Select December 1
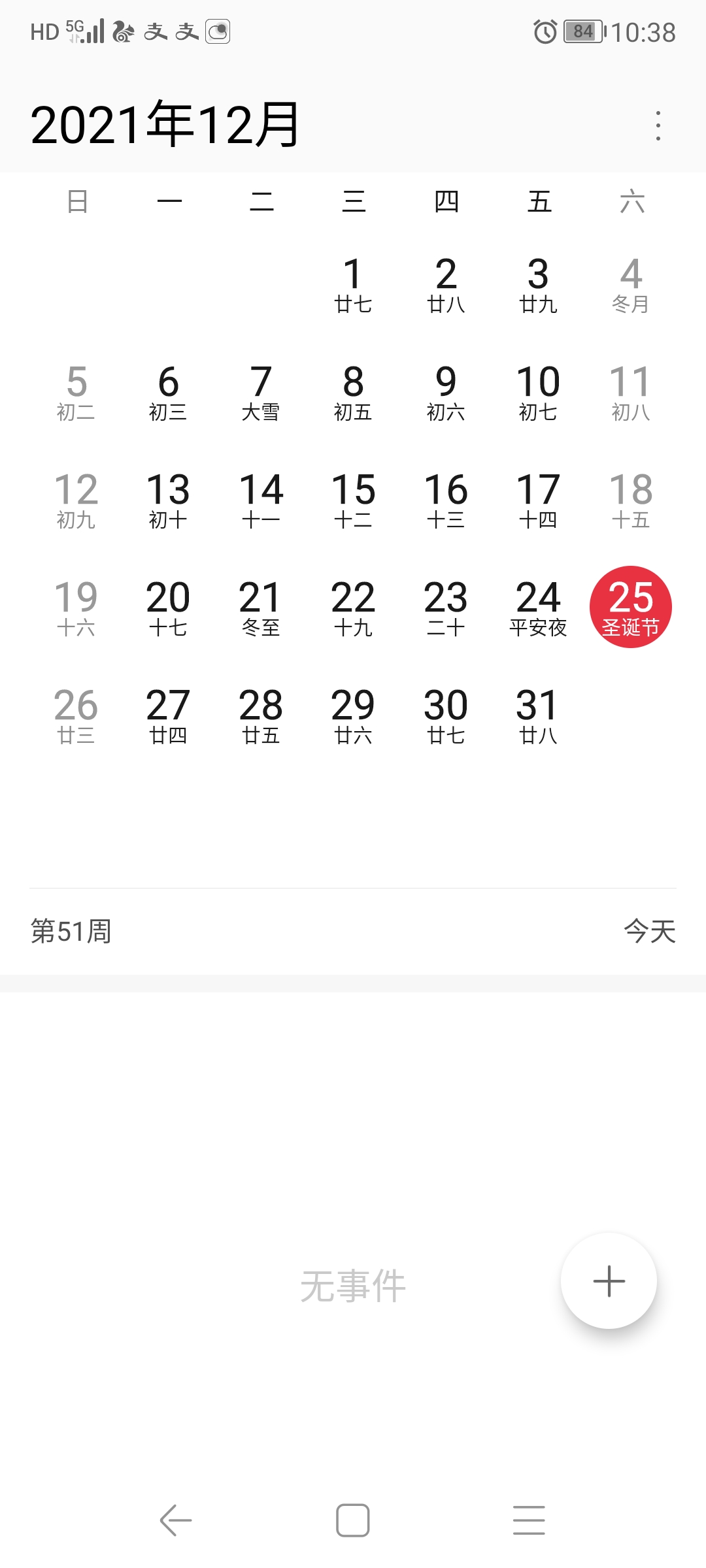This screenshot has width=706, height=1568. click(x=353, y=285)
